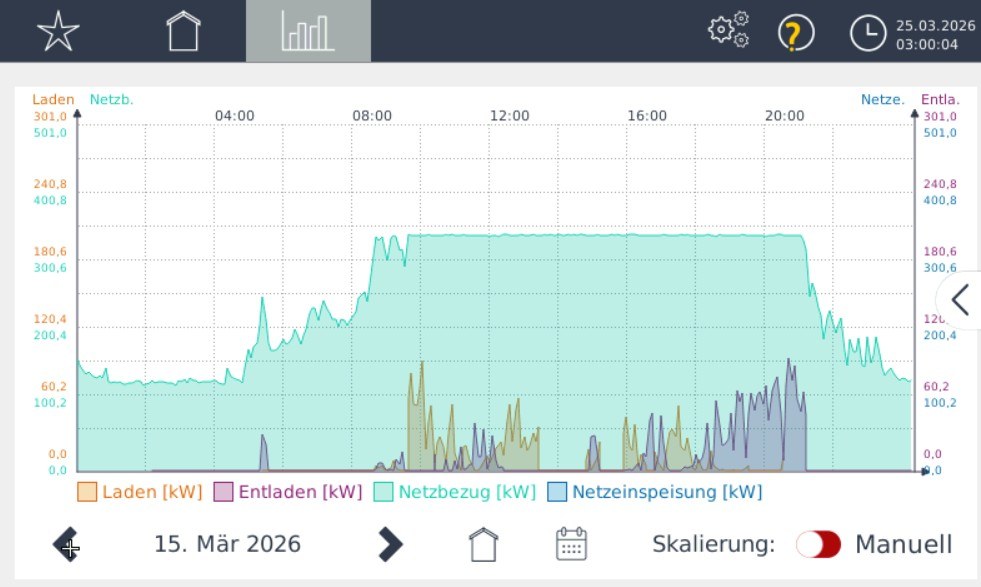The image size is (981, 587).
Task: Select the bar chart statistics tab
Action: 308,31
